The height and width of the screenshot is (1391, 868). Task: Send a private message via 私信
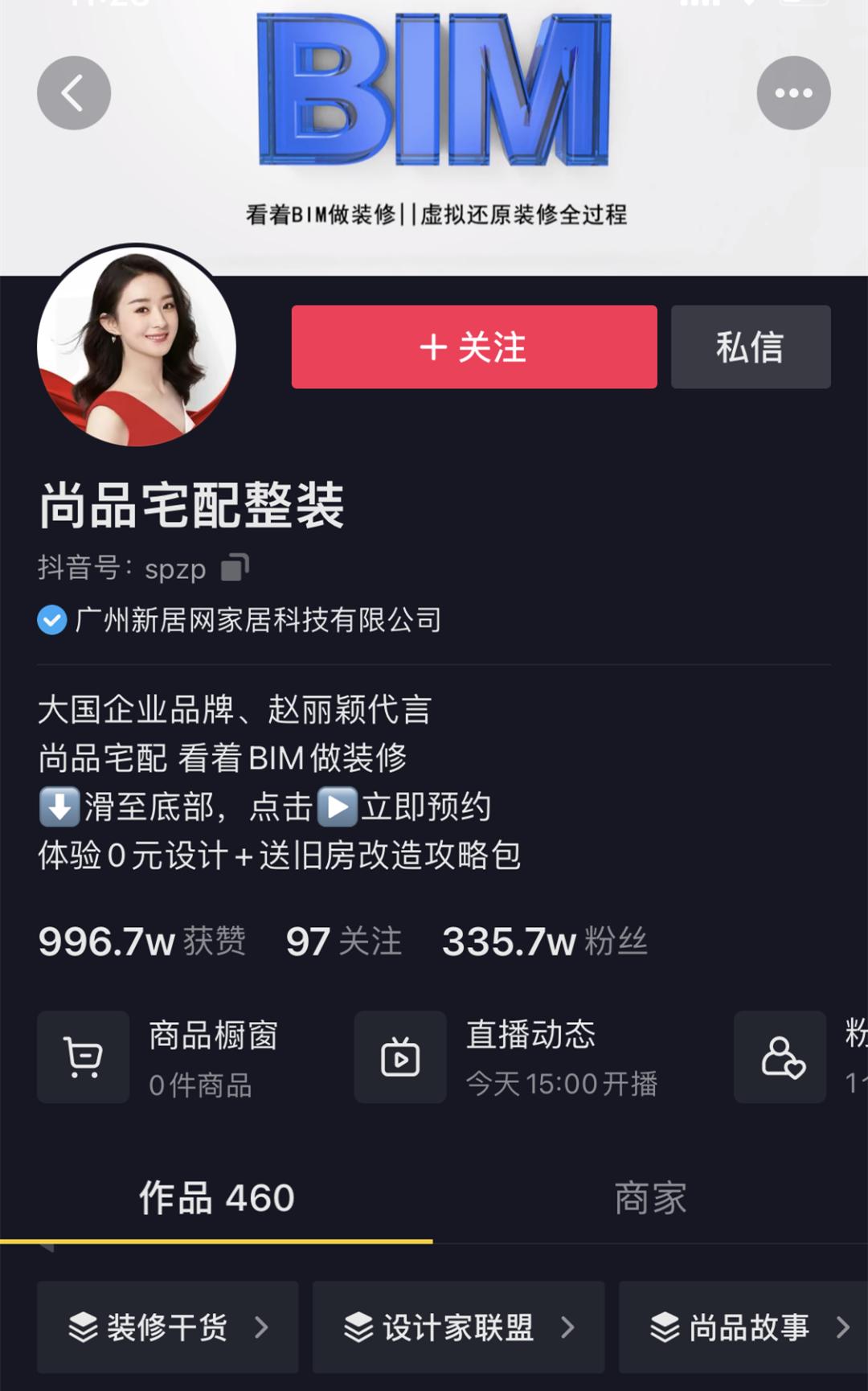click(751, 347)
